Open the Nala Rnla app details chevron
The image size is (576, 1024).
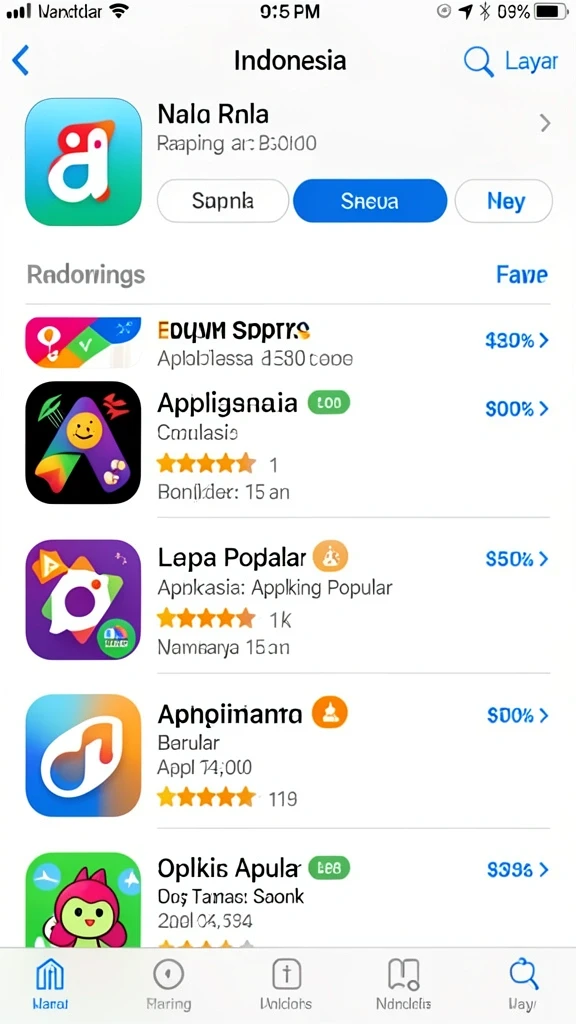pos(545,122)
